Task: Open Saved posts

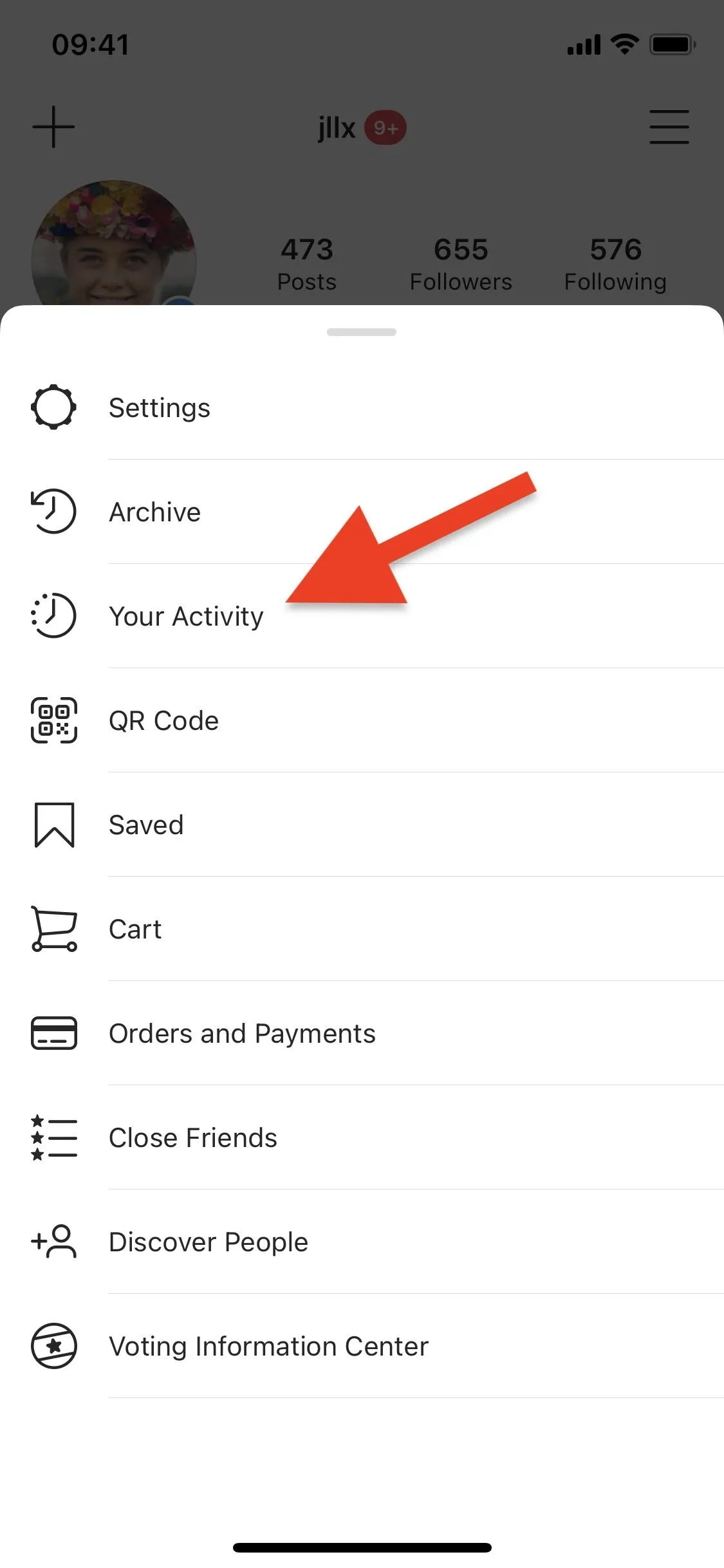Action: [362, 825]
